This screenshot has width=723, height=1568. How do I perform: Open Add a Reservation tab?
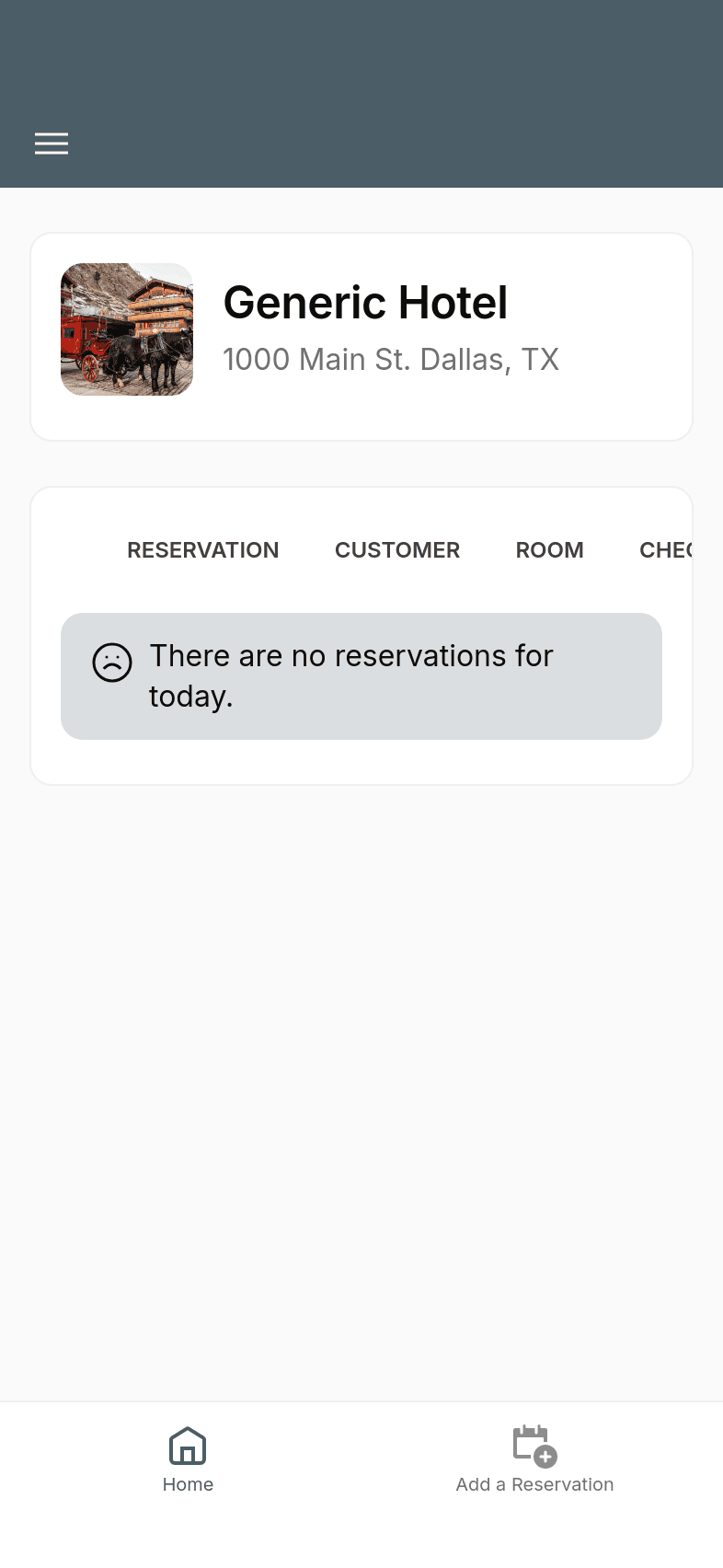534,1459
